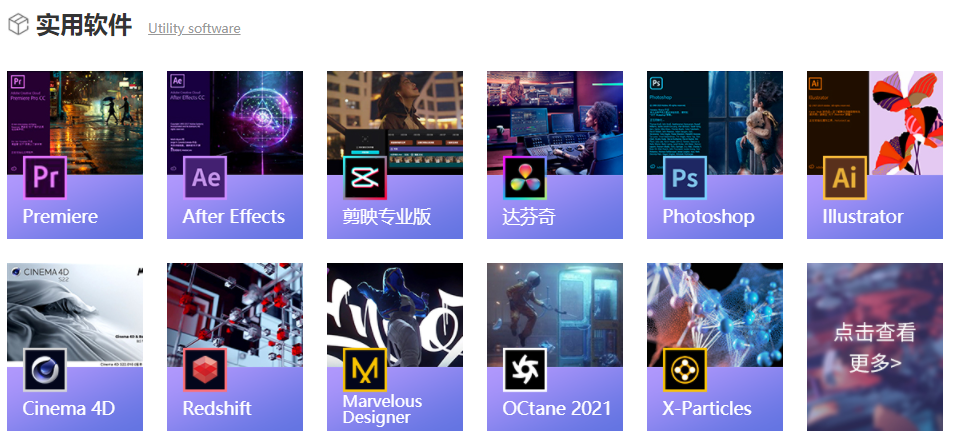Open the After Effects tile
This screenshot has width=953, height=442.
coord(235,155)
